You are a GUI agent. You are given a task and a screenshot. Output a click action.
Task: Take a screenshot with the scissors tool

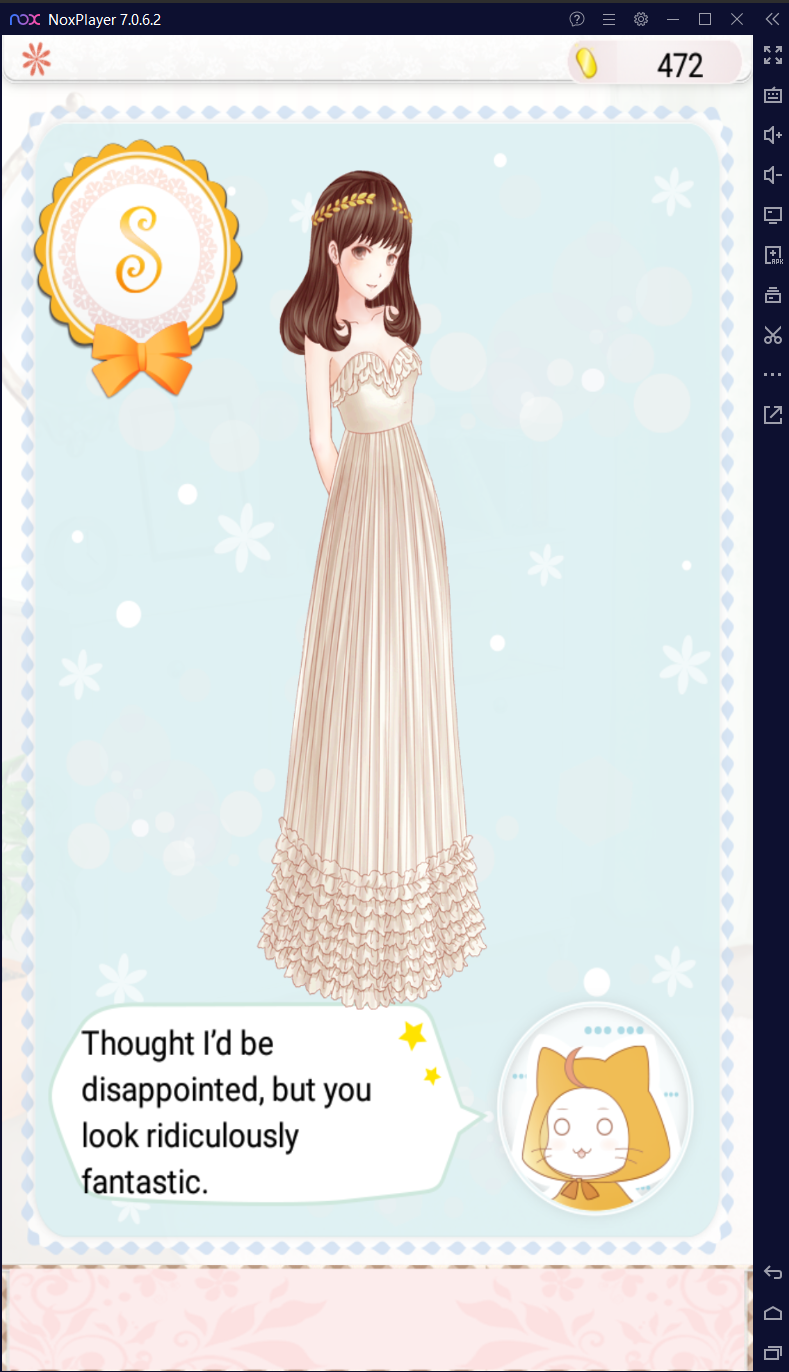(x=772, y=335)
